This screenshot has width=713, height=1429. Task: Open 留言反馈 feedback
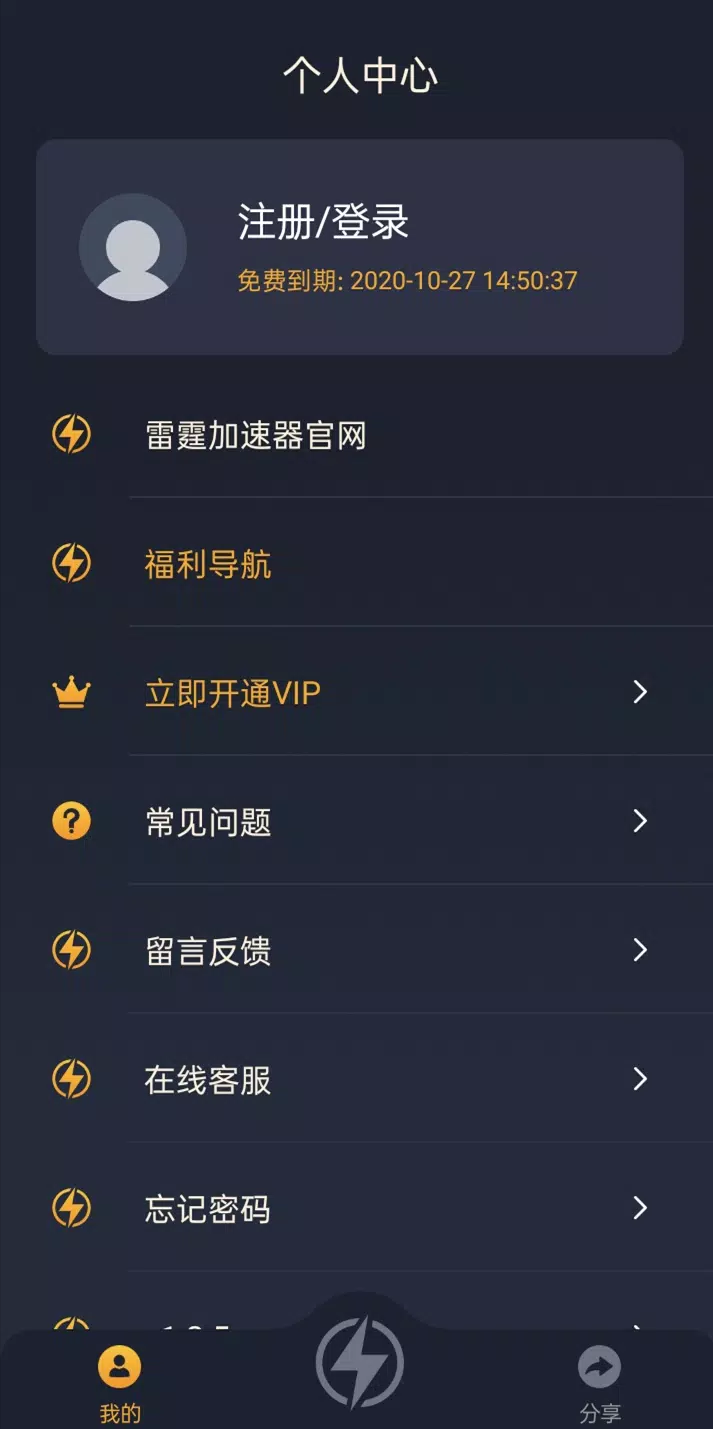tap(208, 951)
